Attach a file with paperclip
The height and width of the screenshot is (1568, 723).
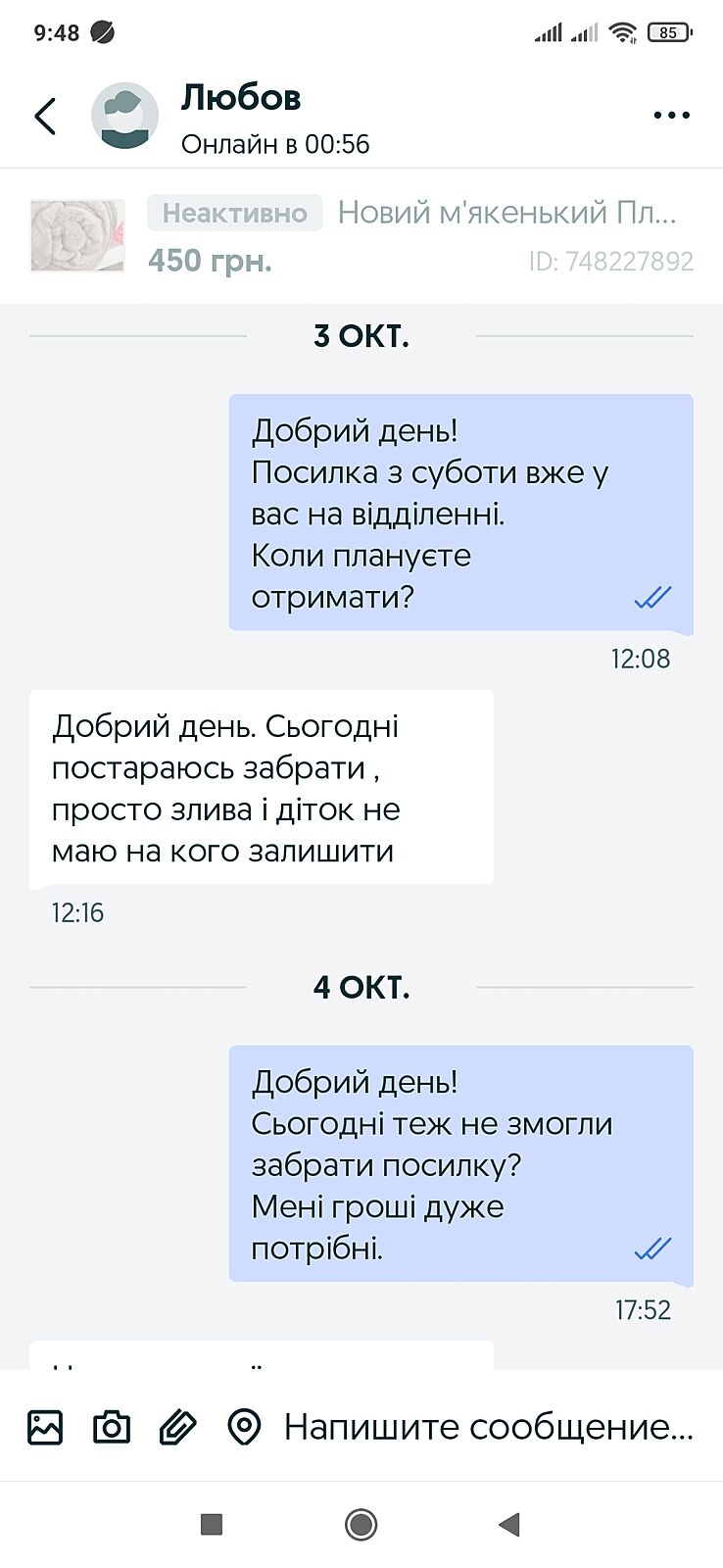pos(177,1427)
